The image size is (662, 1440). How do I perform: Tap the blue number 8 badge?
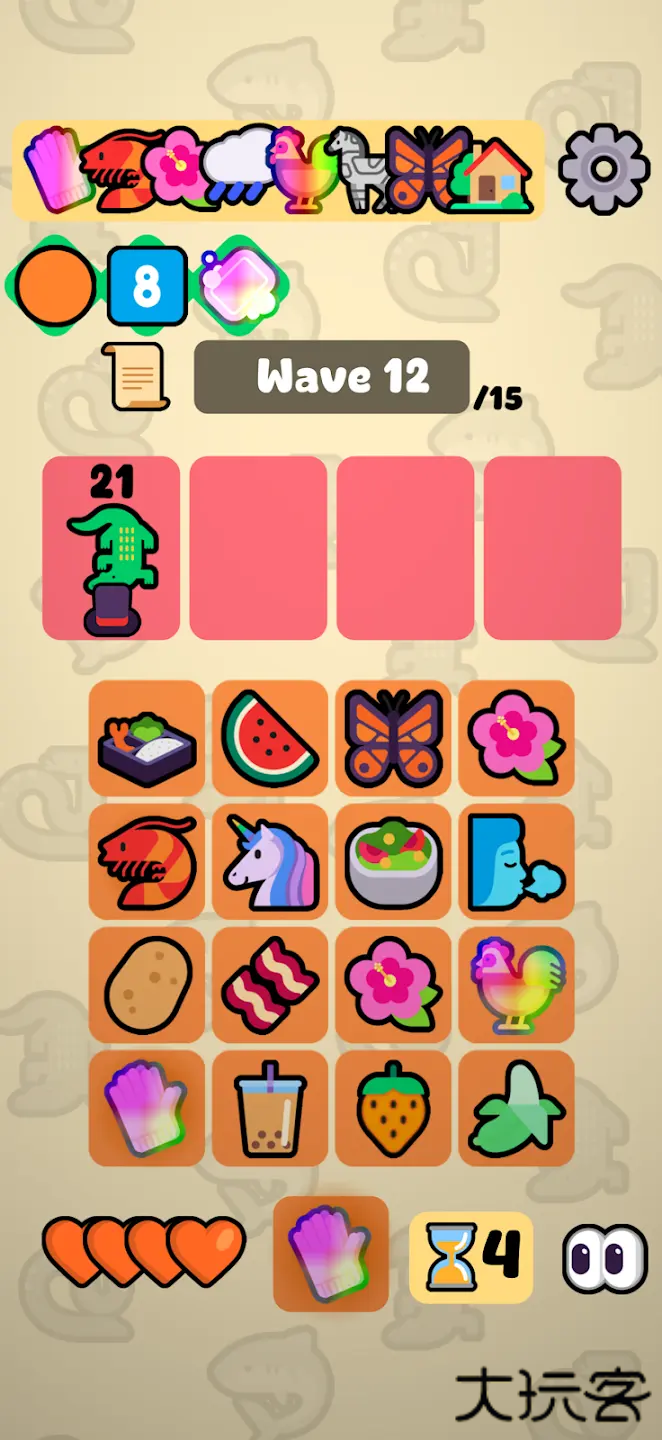(147, 286)
